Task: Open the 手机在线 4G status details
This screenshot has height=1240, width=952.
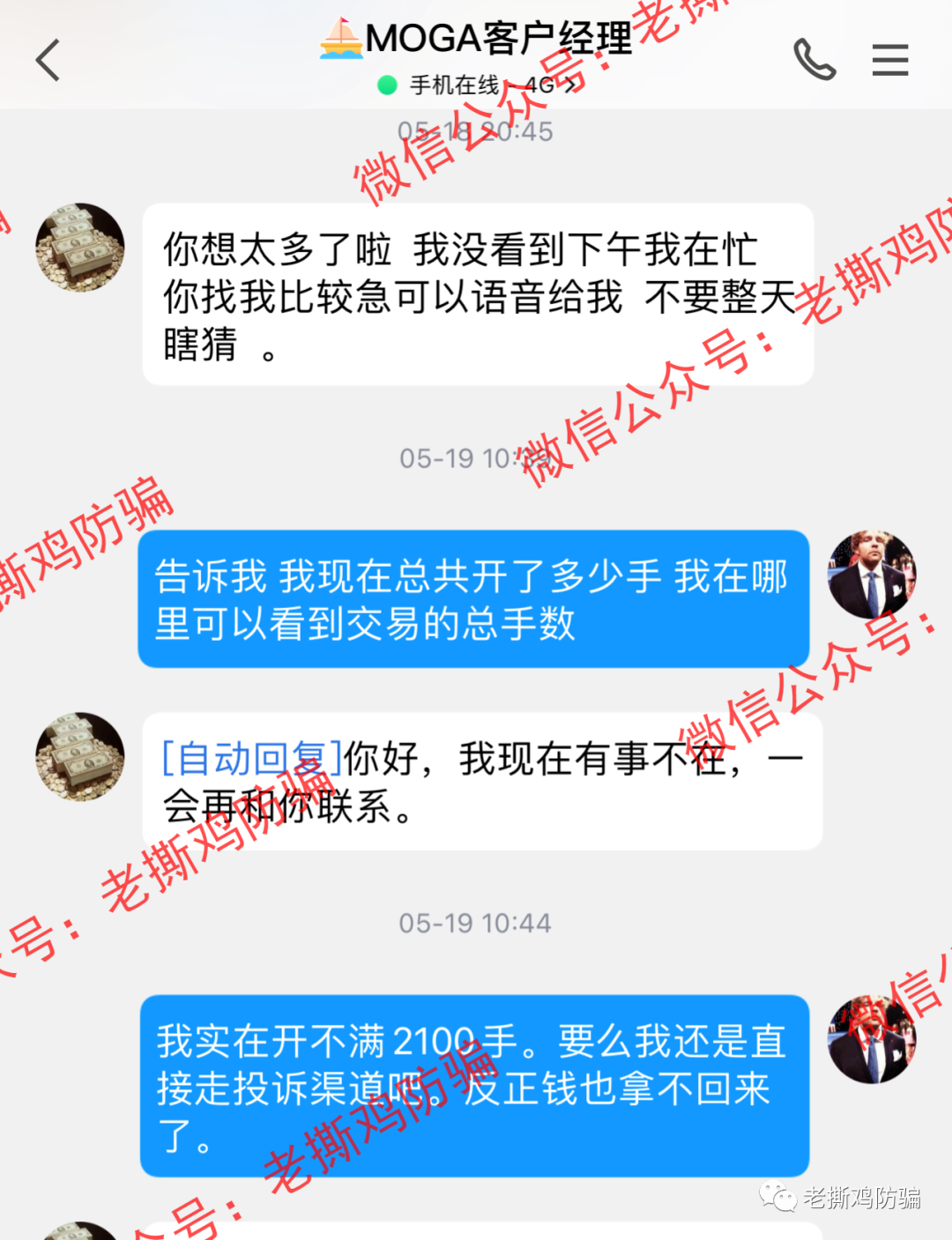Action: click(480, 85)
